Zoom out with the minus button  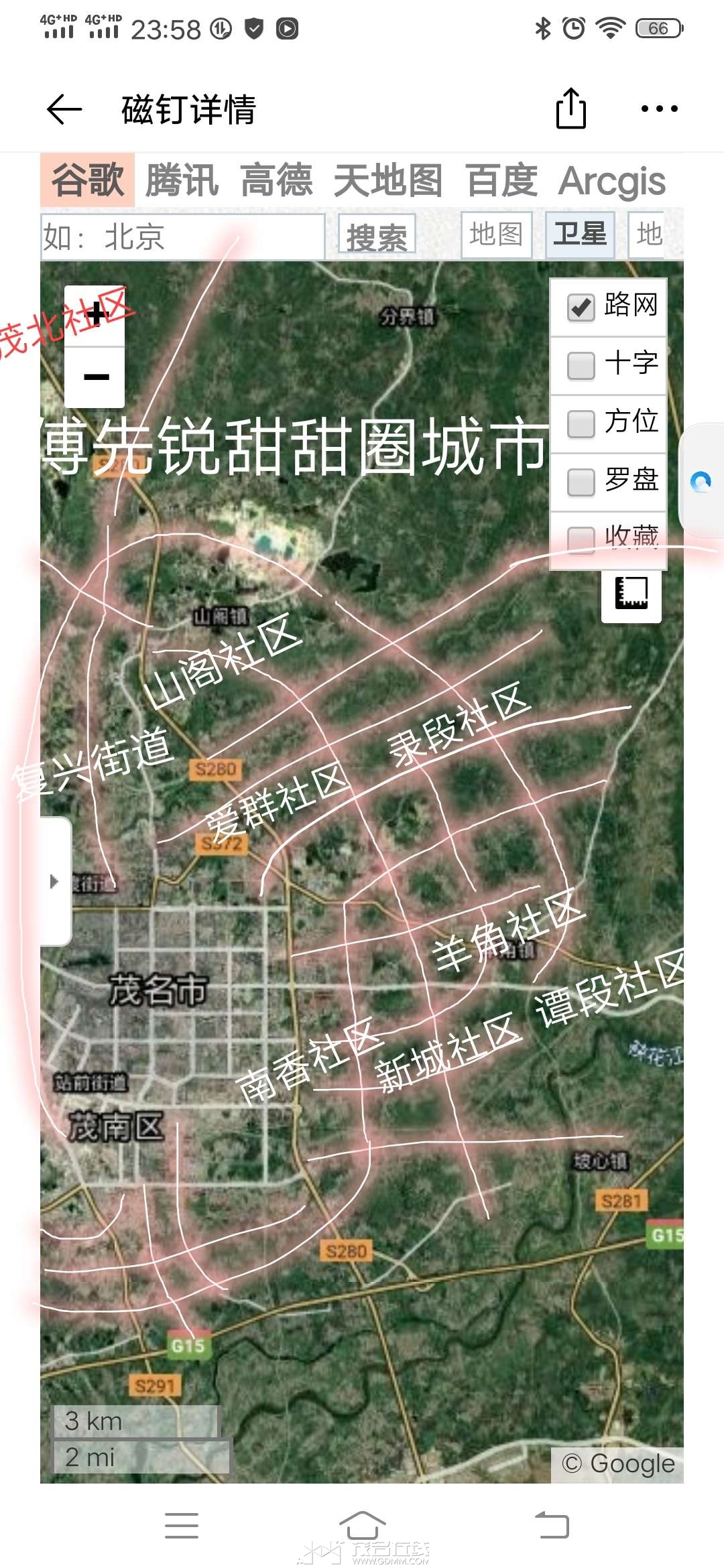(95, 377)
